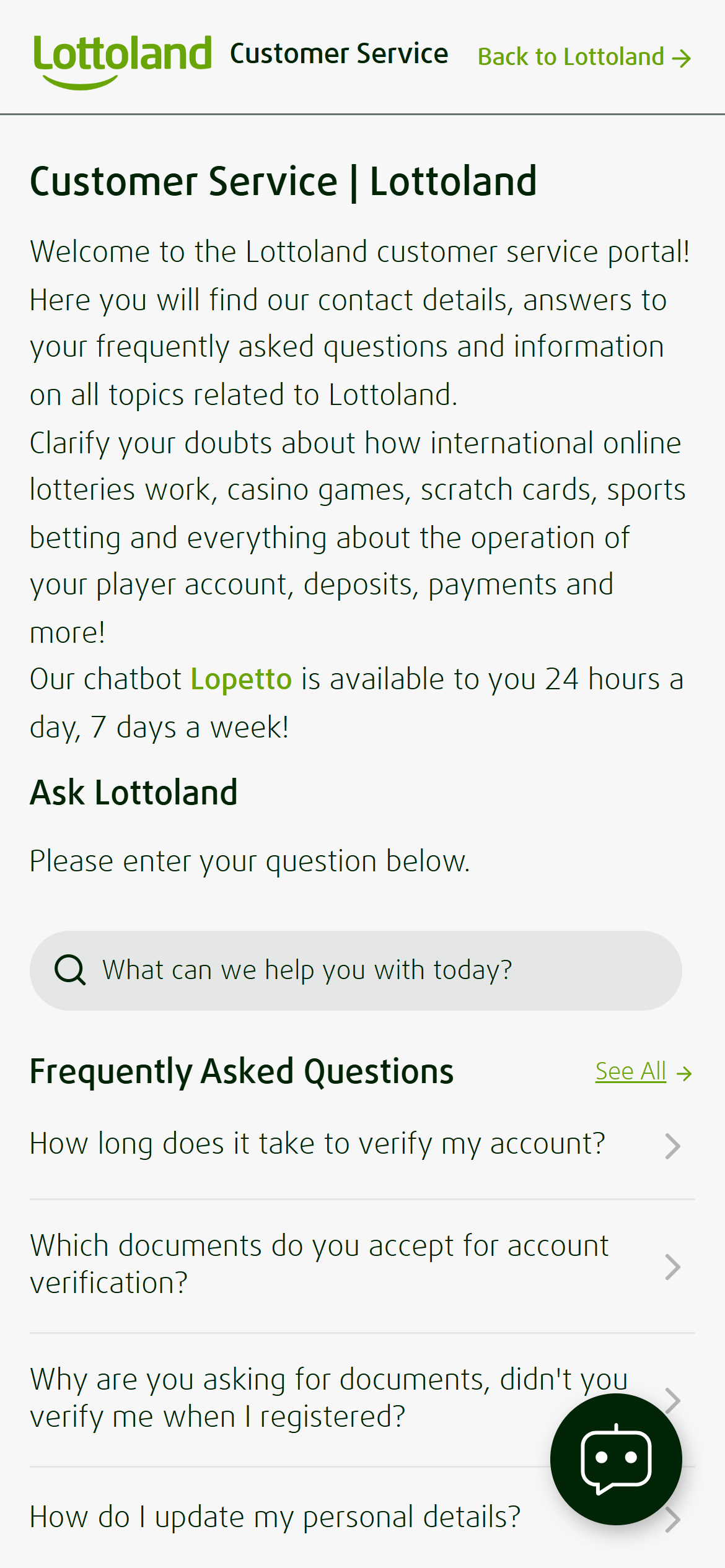Expand the FAQ about account verification time
Image resolution: width=725 pixels, height=1568 pixels.
pos(318,1144)
